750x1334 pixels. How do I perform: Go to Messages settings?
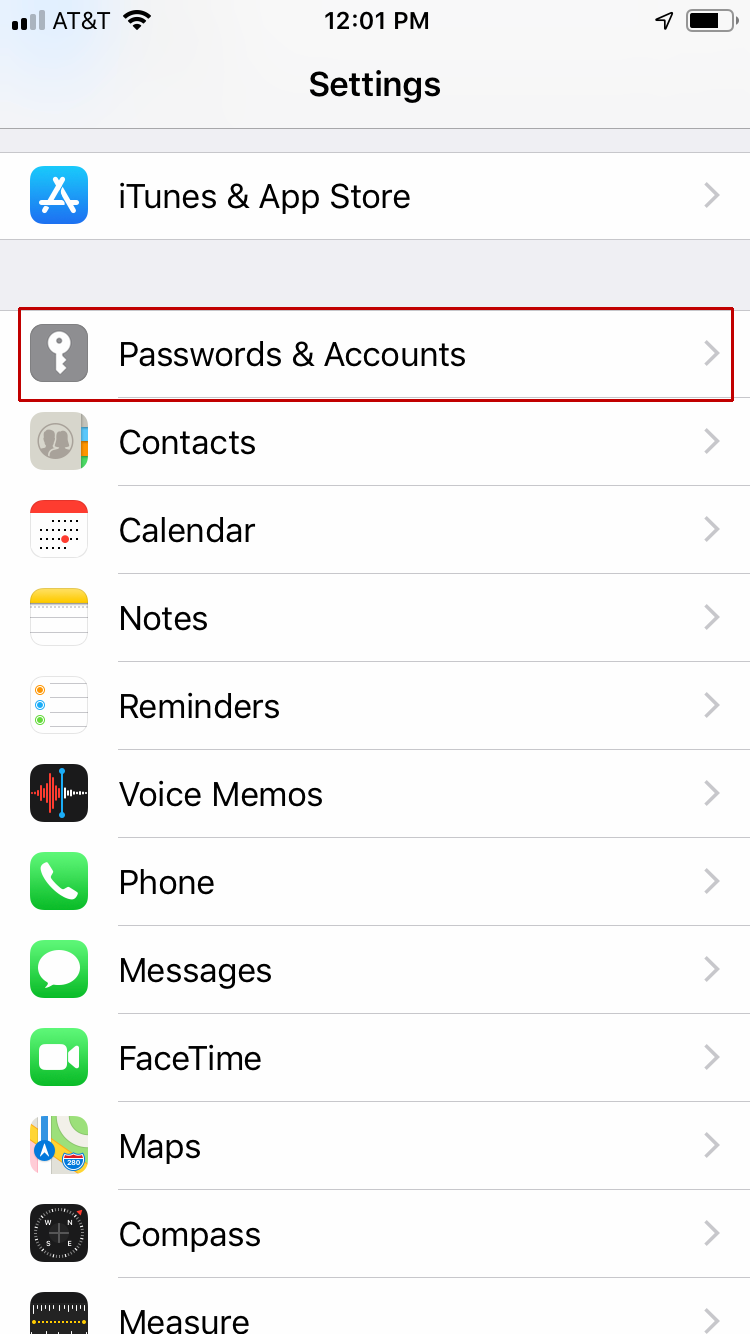click(375, 970)
